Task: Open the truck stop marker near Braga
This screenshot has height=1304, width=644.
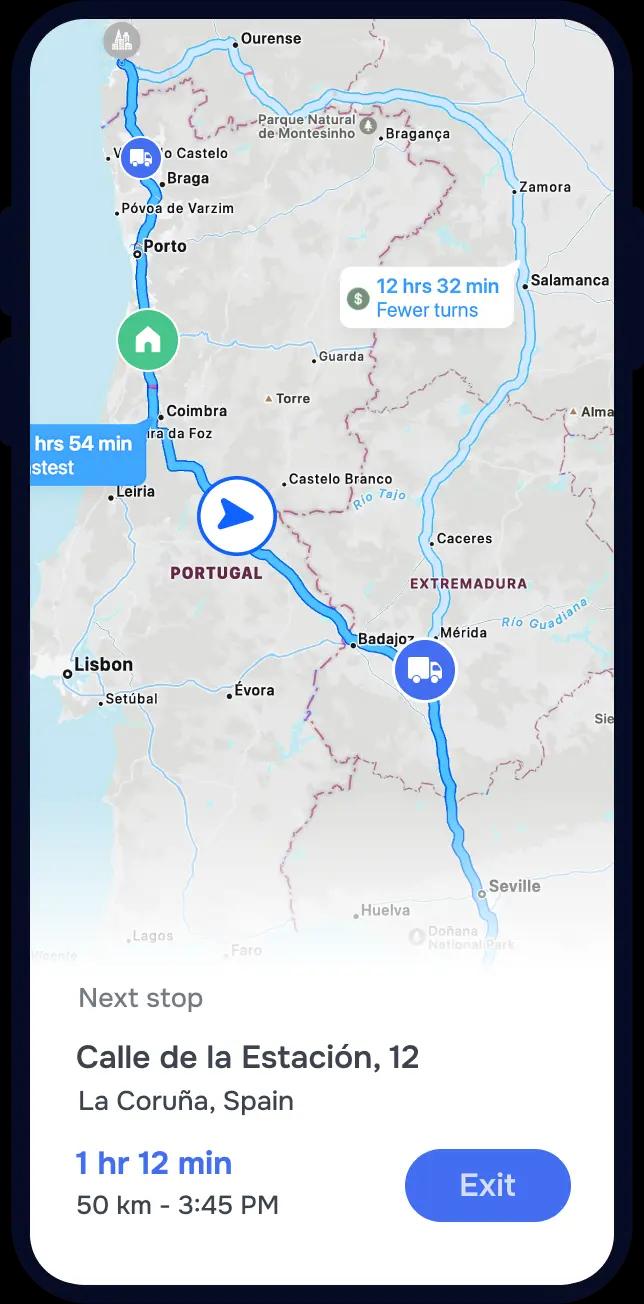Action: [x=141, y=157]
